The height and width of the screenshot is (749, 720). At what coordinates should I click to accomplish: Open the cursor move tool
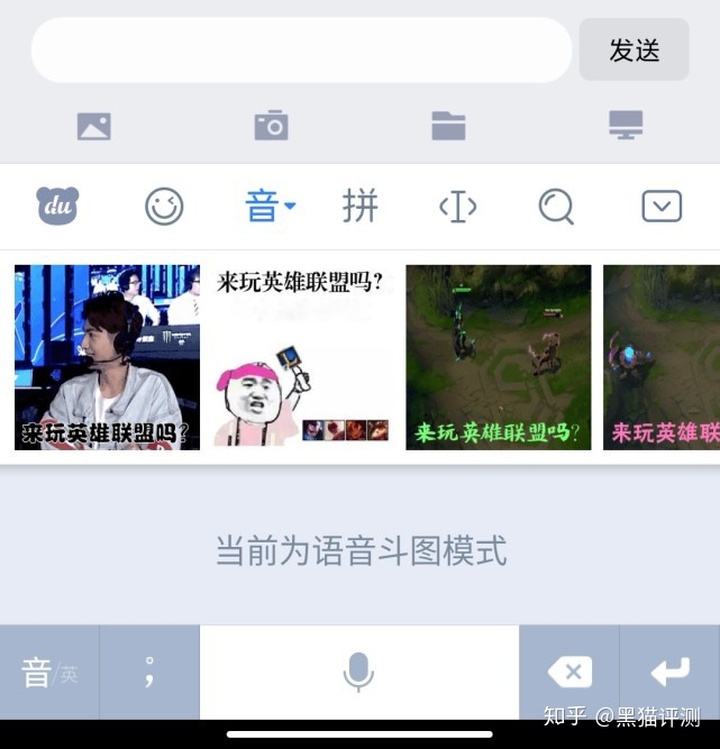[458, 206]
